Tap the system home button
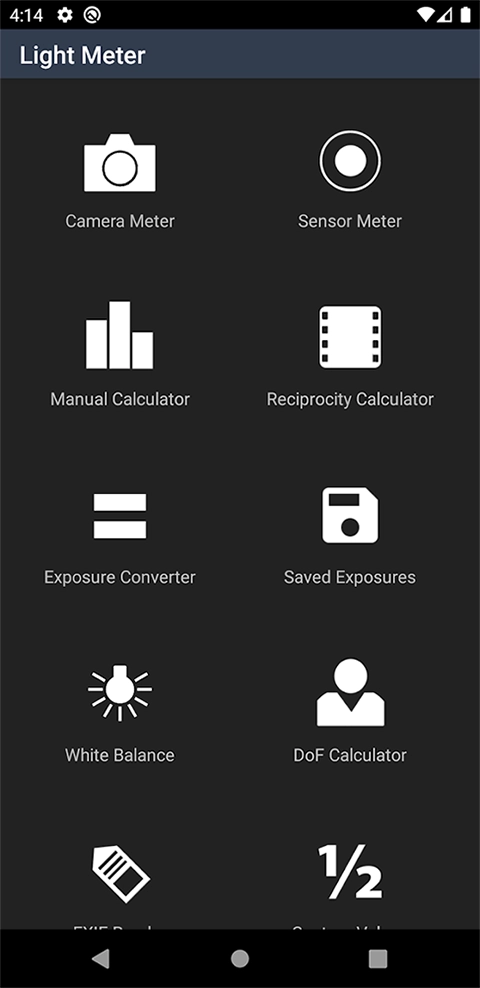The image size is (480, 988). pos(240,958)
